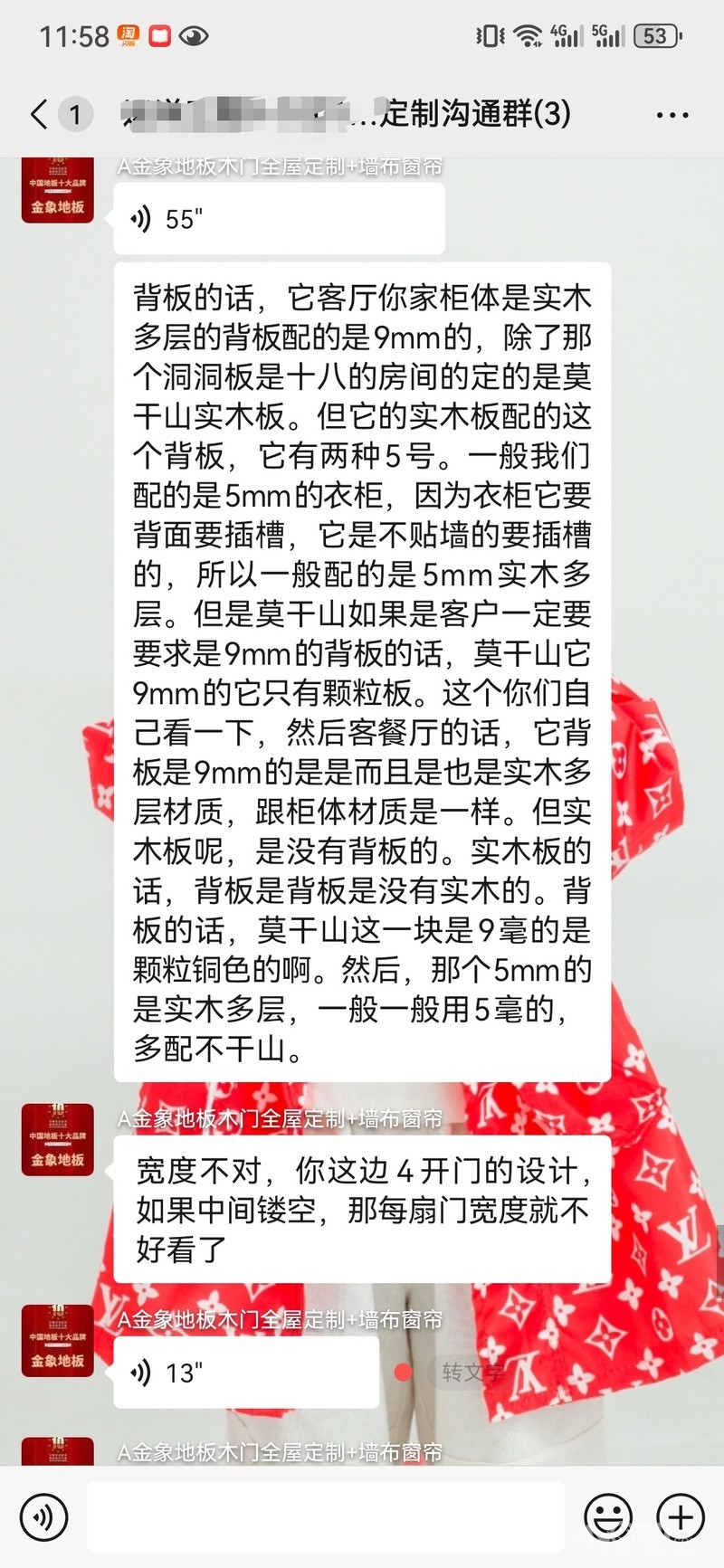Open group chat options menu

tap(672, 116)
